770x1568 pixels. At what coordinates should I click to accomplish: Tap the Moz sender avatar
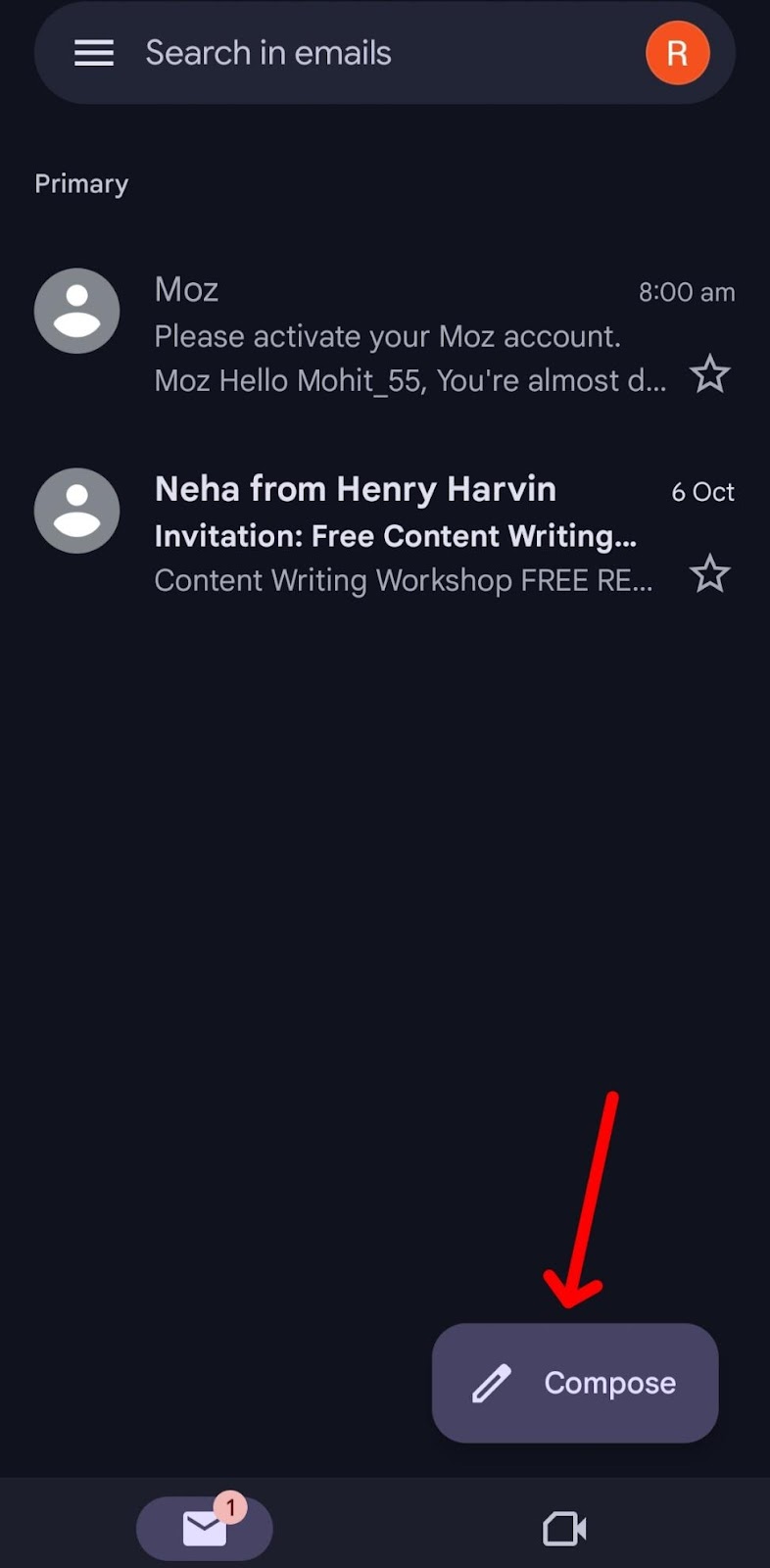click(77, 311)
